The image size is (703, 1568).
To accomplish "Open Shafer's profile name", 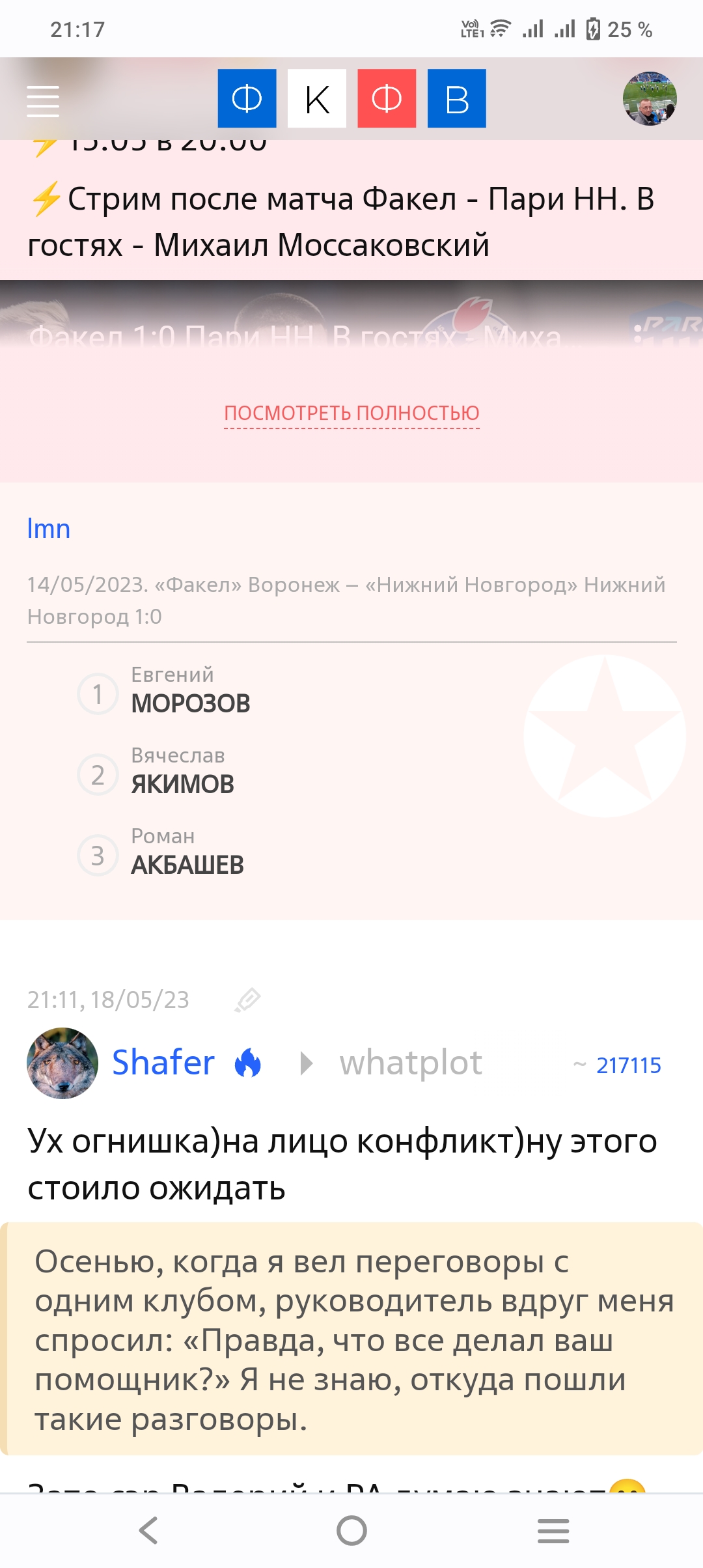I will (x=163, y=1063).
